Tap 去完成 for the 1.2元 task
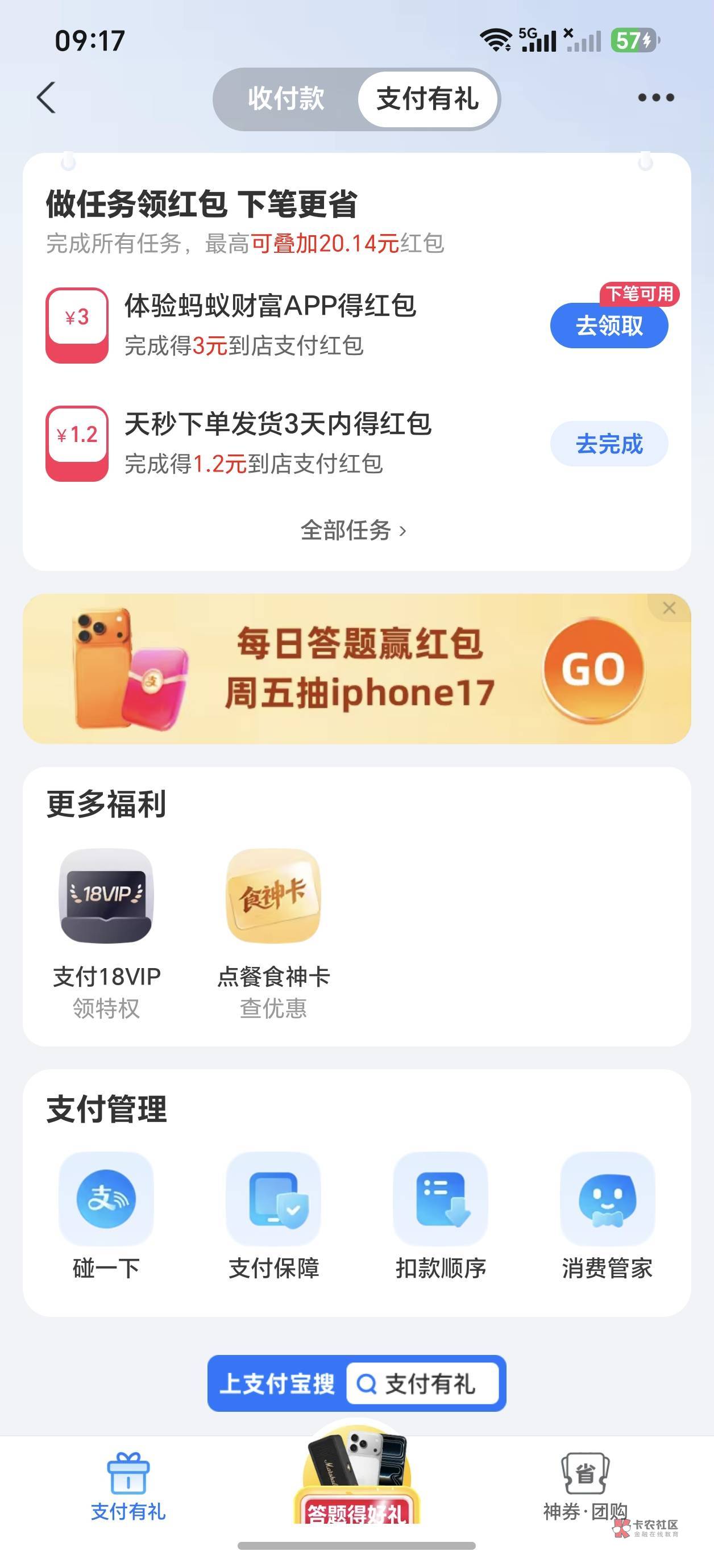The width and height of the screenshot is (714, 1568). coord(609,444)
